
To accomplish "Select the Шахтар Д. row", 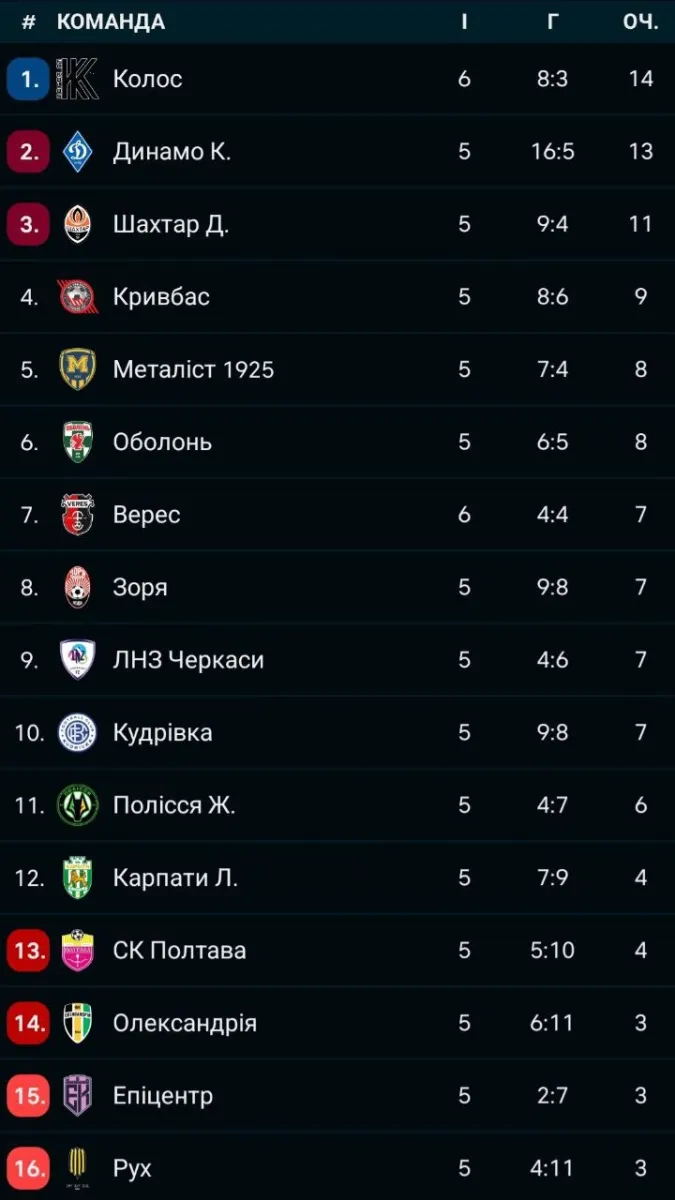I will coord(170,224).
